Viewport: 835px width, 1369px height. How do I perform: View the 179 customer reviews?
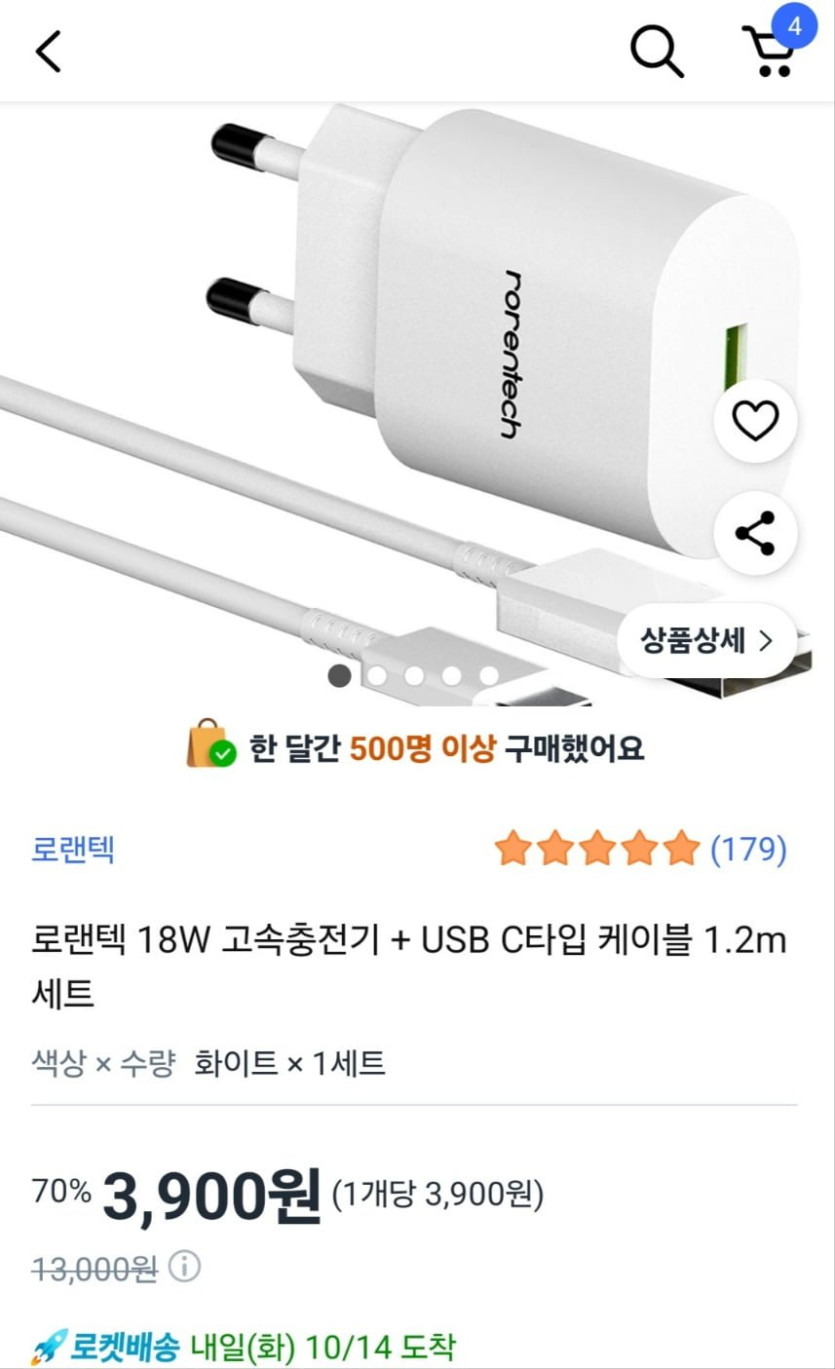point(747,849)
